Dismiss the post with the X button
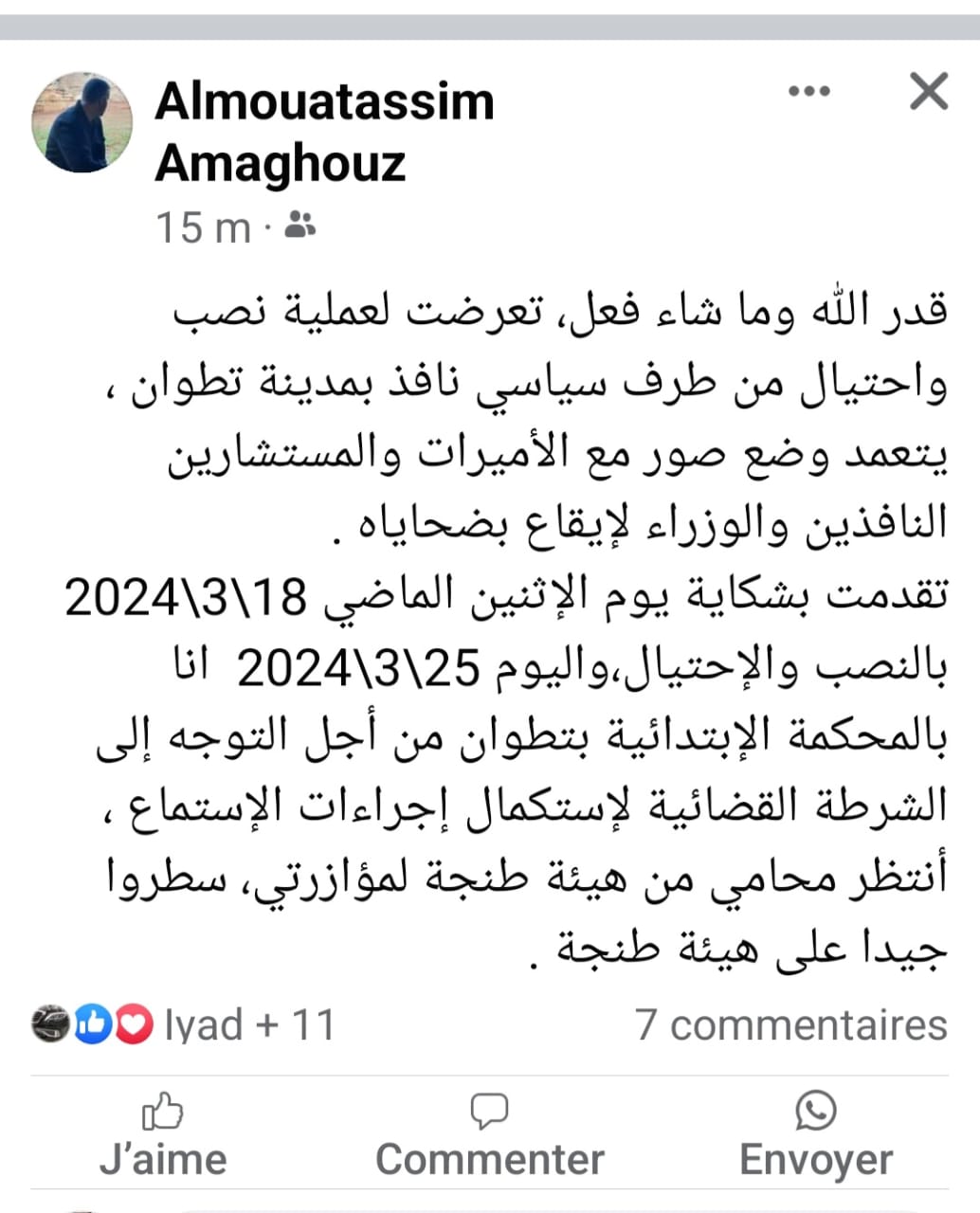This screenshot has width=980, height=1213. point(928,92)
